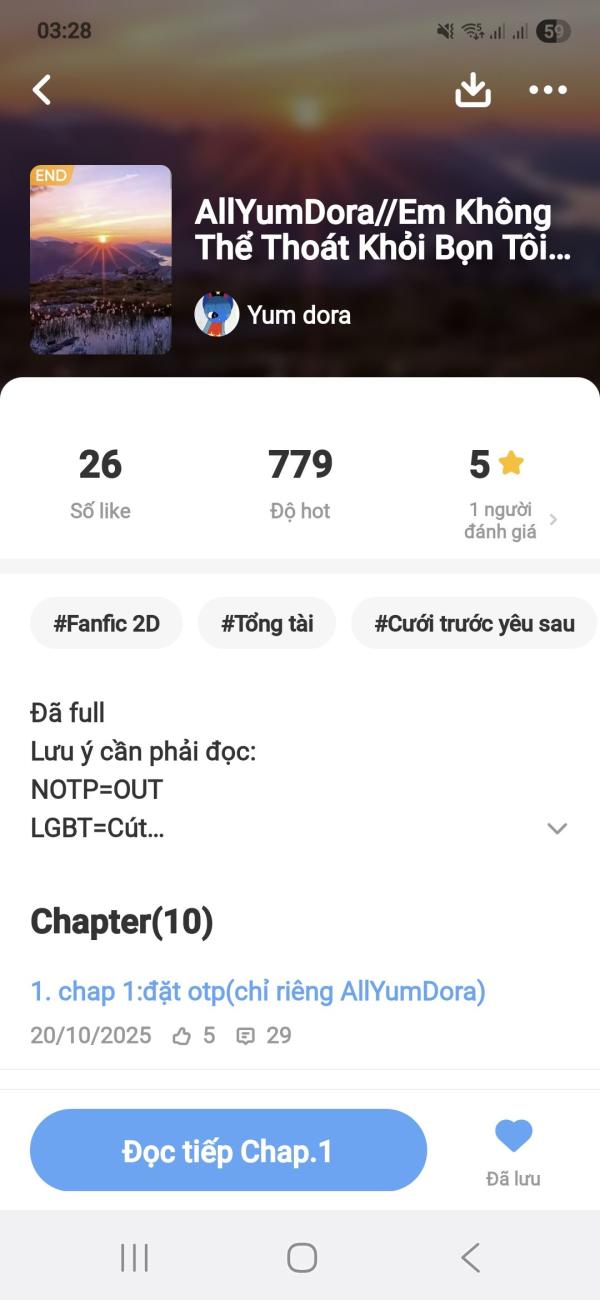The width and height of the screenshot is (600, 1300).
Task: Open the three-dot overflow menu
Action: [547, 90]
